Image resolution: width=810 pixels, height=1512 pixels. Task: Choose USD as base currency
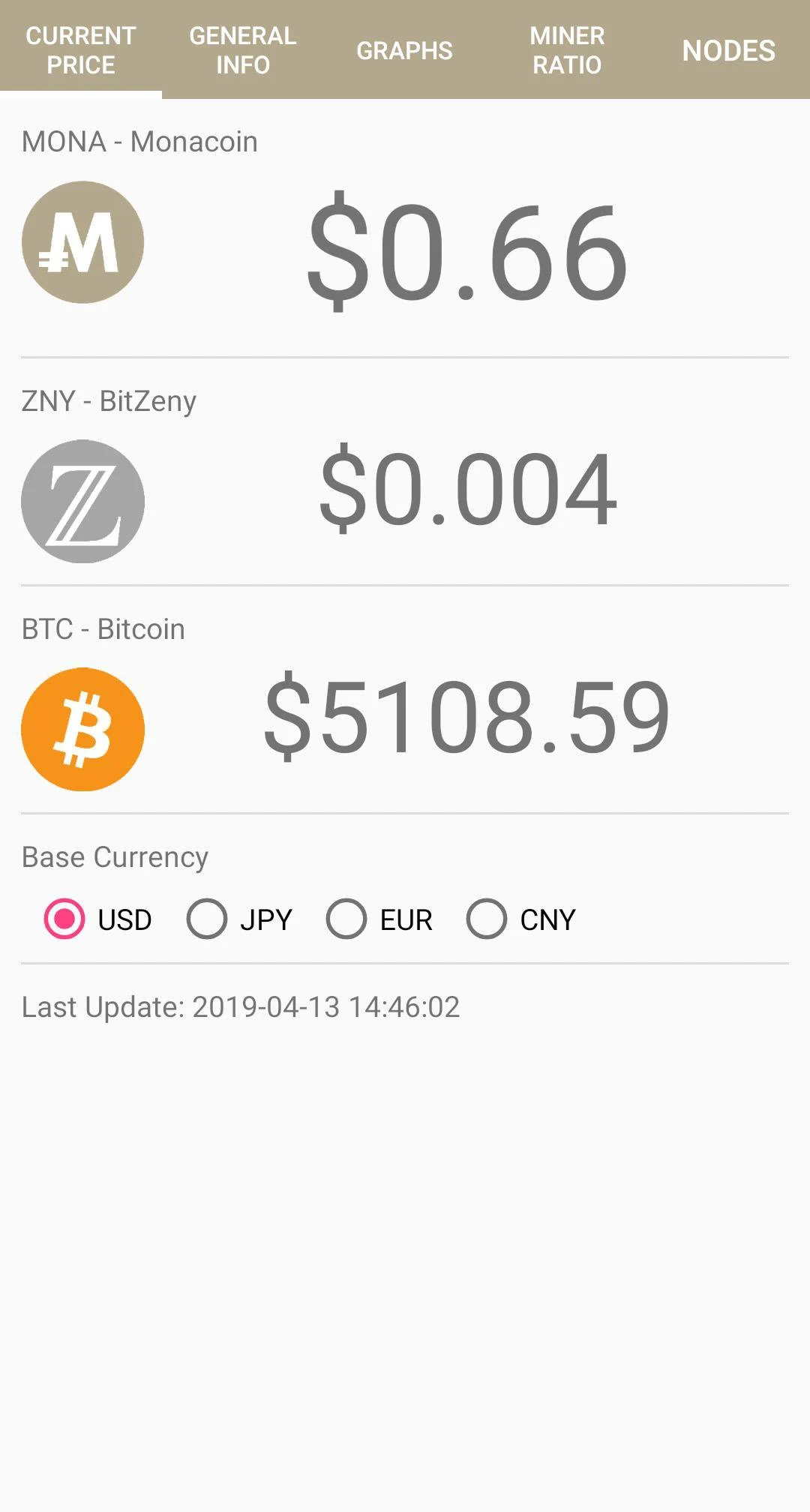coord(97,919)
